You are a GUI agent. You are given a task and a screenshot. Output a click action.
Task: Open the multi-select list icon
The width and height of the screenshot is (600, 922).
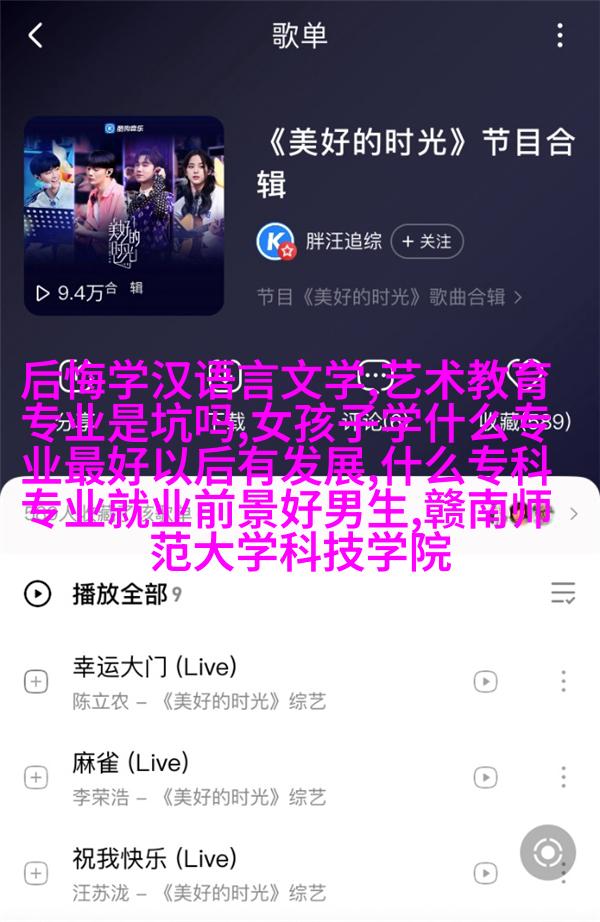[563, 593]
